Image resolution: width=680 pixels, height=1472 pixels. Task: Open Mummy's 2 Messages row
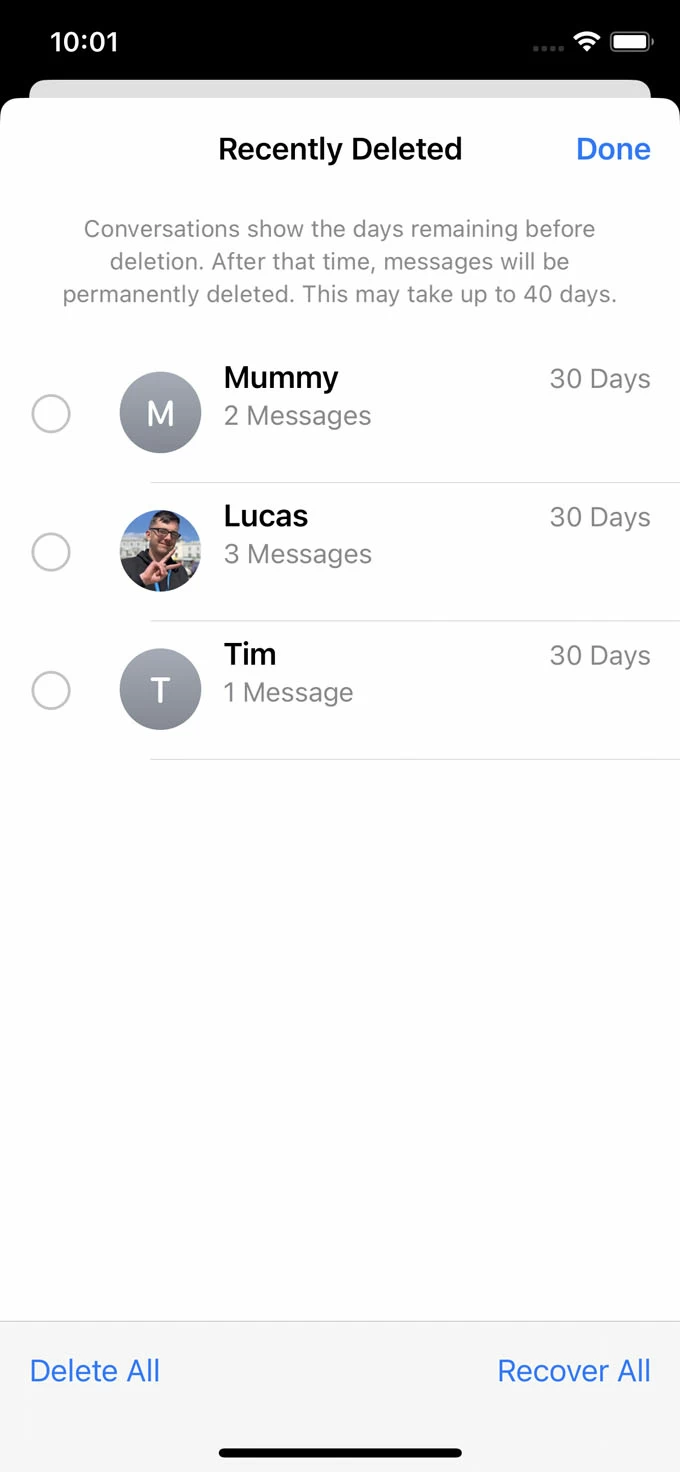tap(400, 413)
